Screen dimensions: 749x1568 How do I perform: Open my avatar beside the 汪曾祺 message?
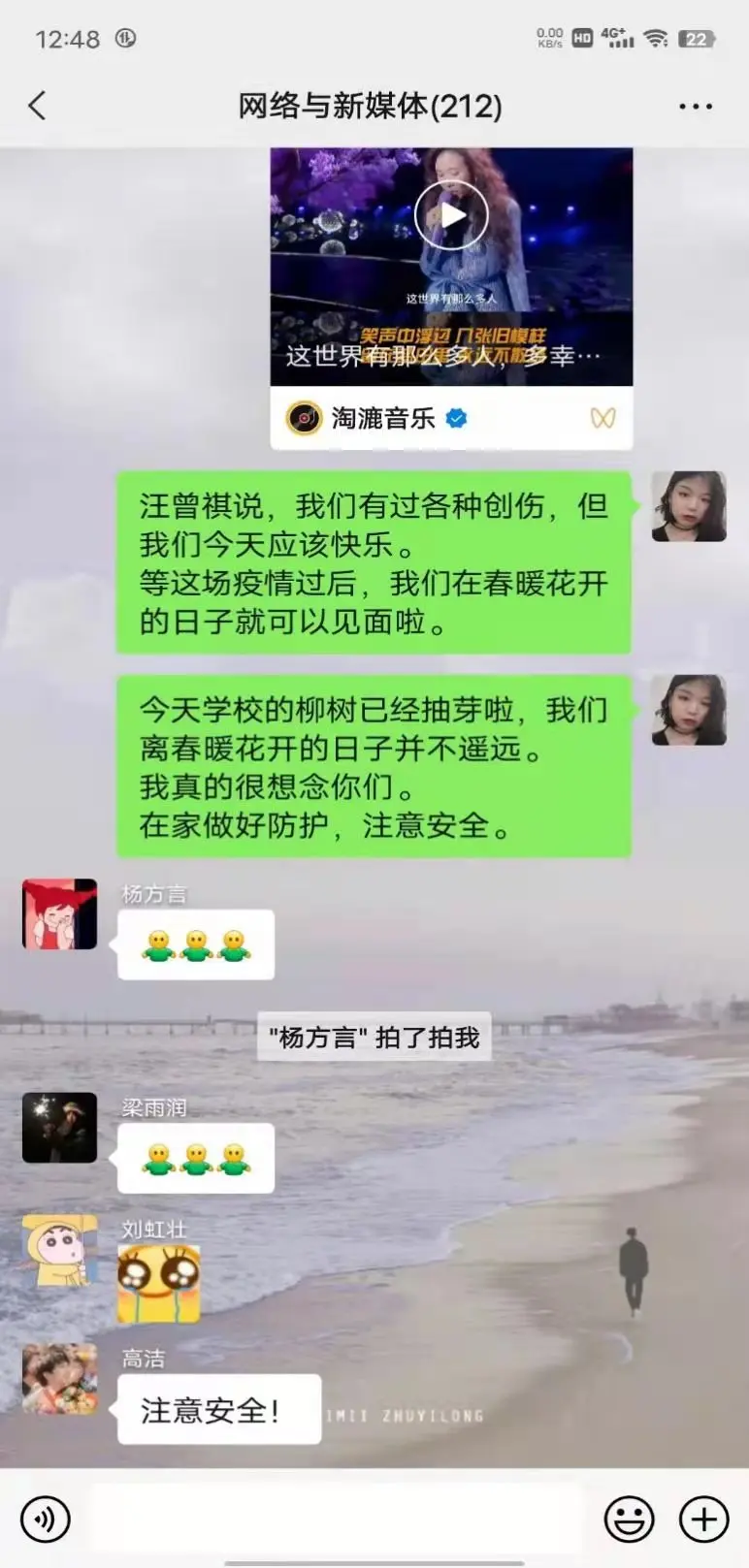click(689, 506)
